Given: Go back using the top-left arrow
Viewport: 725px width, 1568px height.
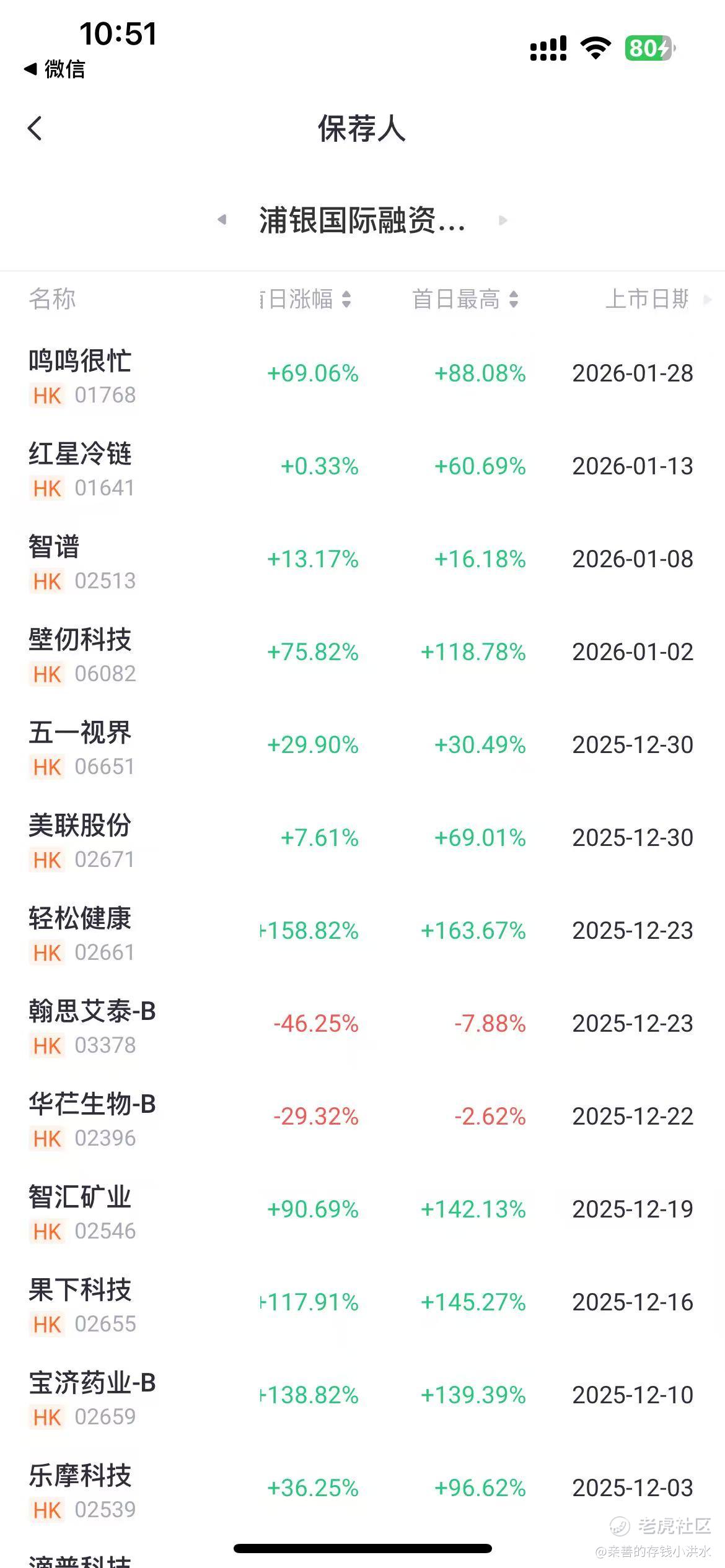Looking at the screenshot, I should (x=35, y=129).
